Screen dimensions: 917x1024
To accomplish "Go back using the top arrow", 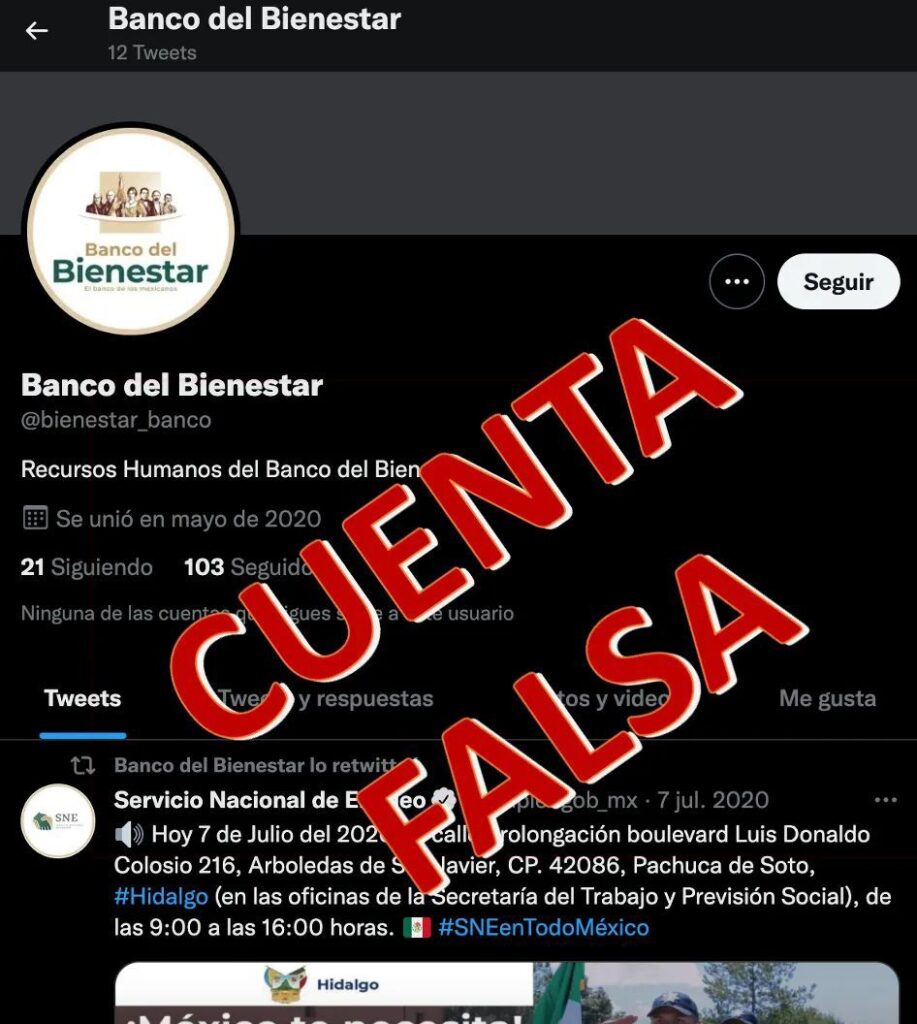I will (37, 31).
